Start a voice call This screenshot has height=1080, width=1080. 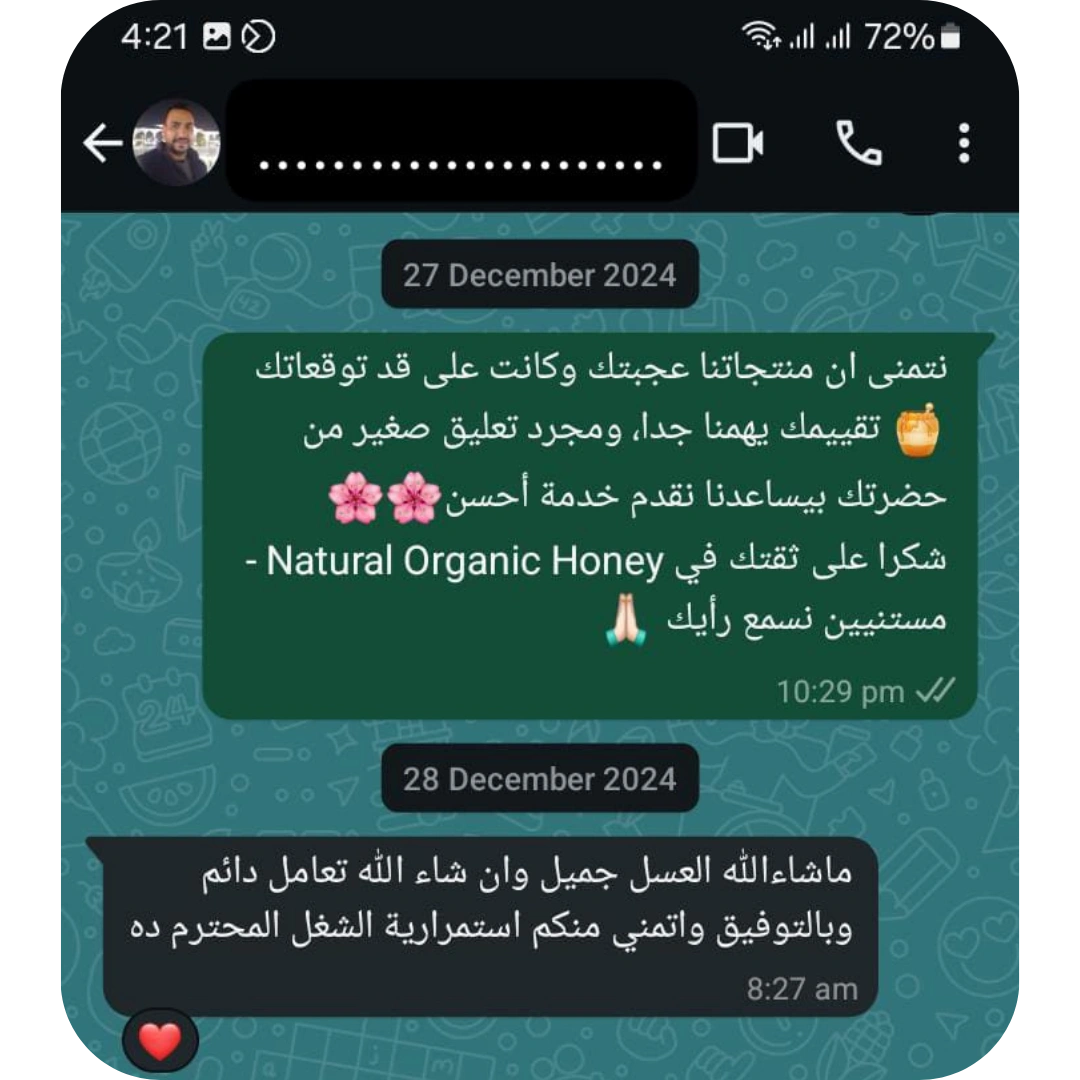858,144
